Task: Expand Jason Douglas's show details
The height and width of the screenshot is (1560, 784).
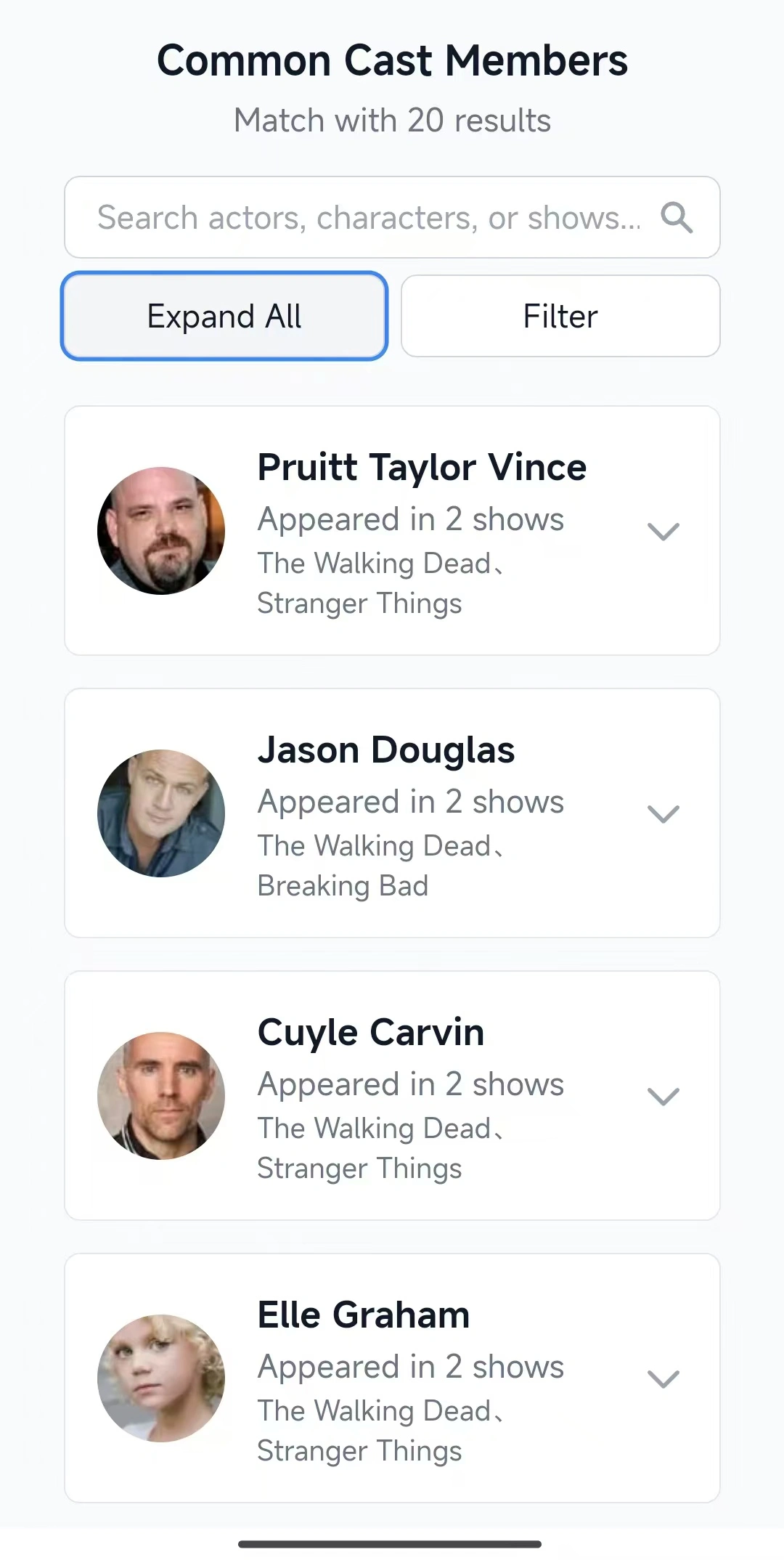Action: 663,814
